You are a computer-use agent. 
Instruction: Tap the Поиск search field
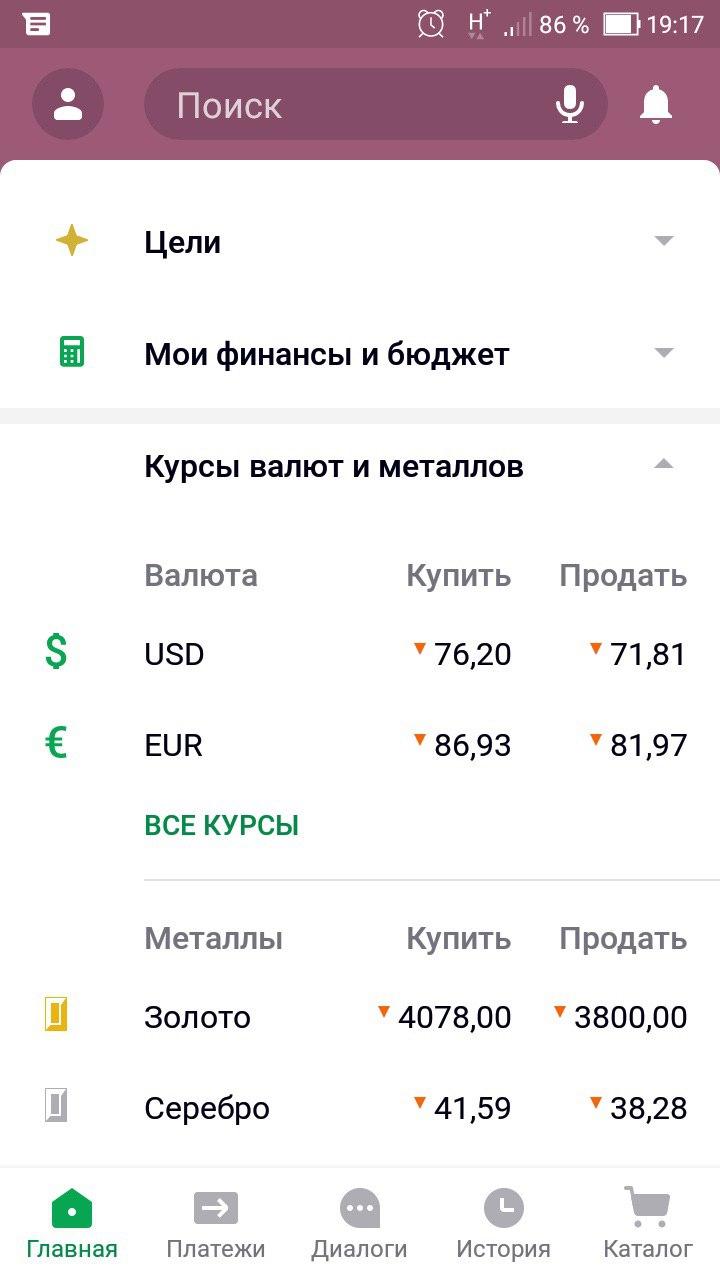click(376, 104)
